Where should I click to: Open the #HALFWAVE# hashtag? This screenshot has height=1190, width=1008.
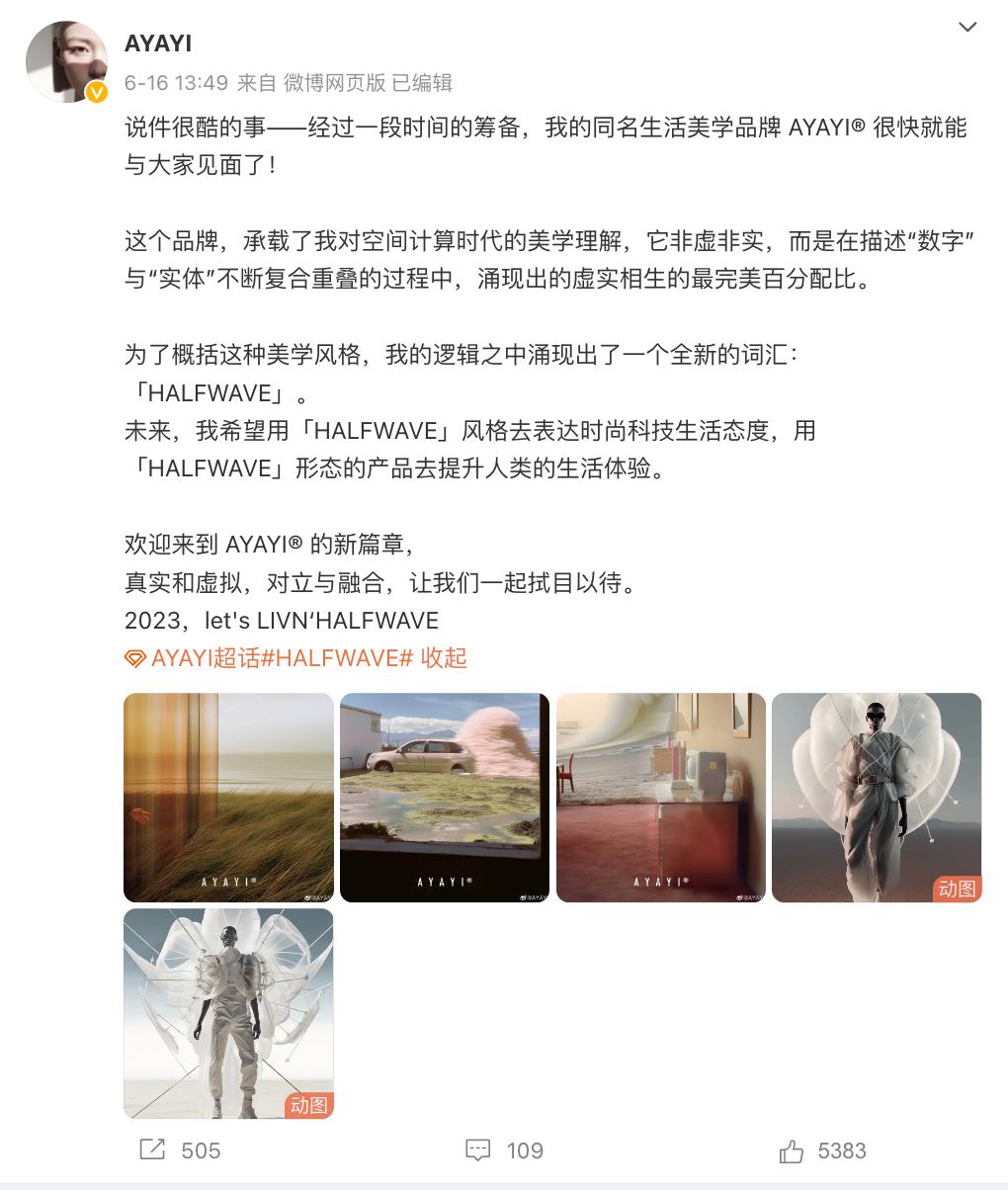[337, 658]
